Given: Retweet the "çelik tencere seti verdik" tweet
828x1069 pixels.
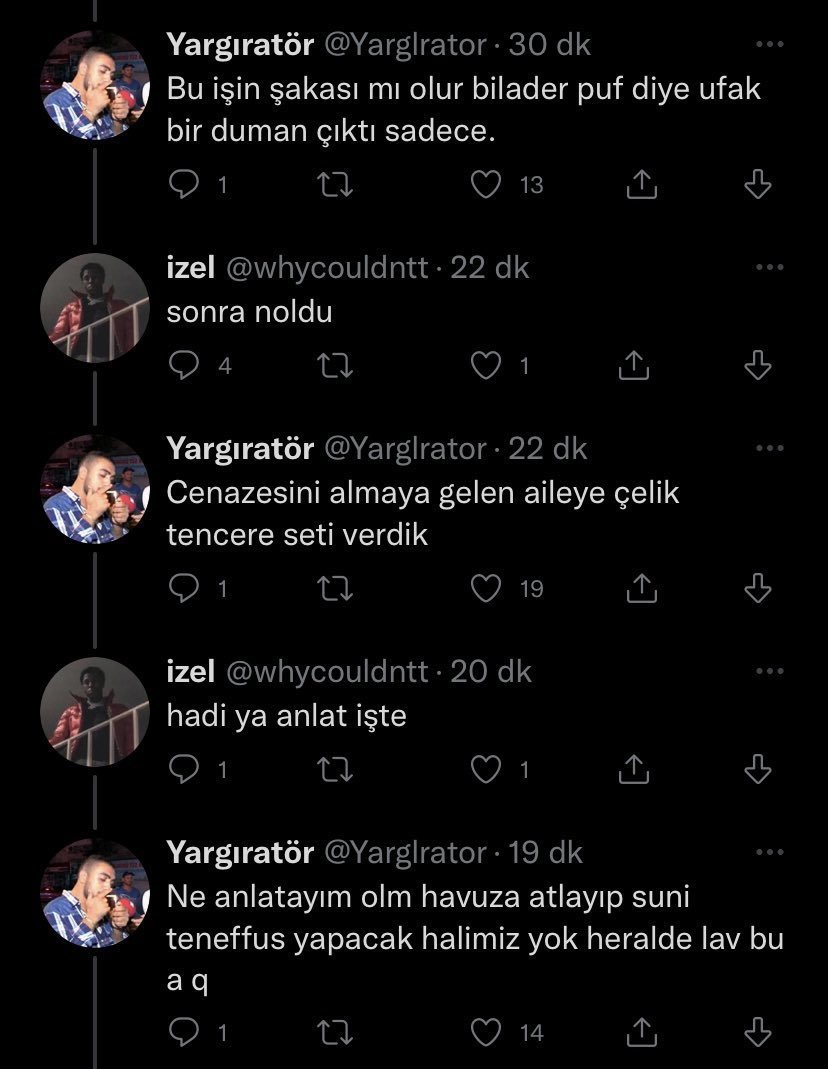Looking at the screenshot, I should (x=335, y=589).
